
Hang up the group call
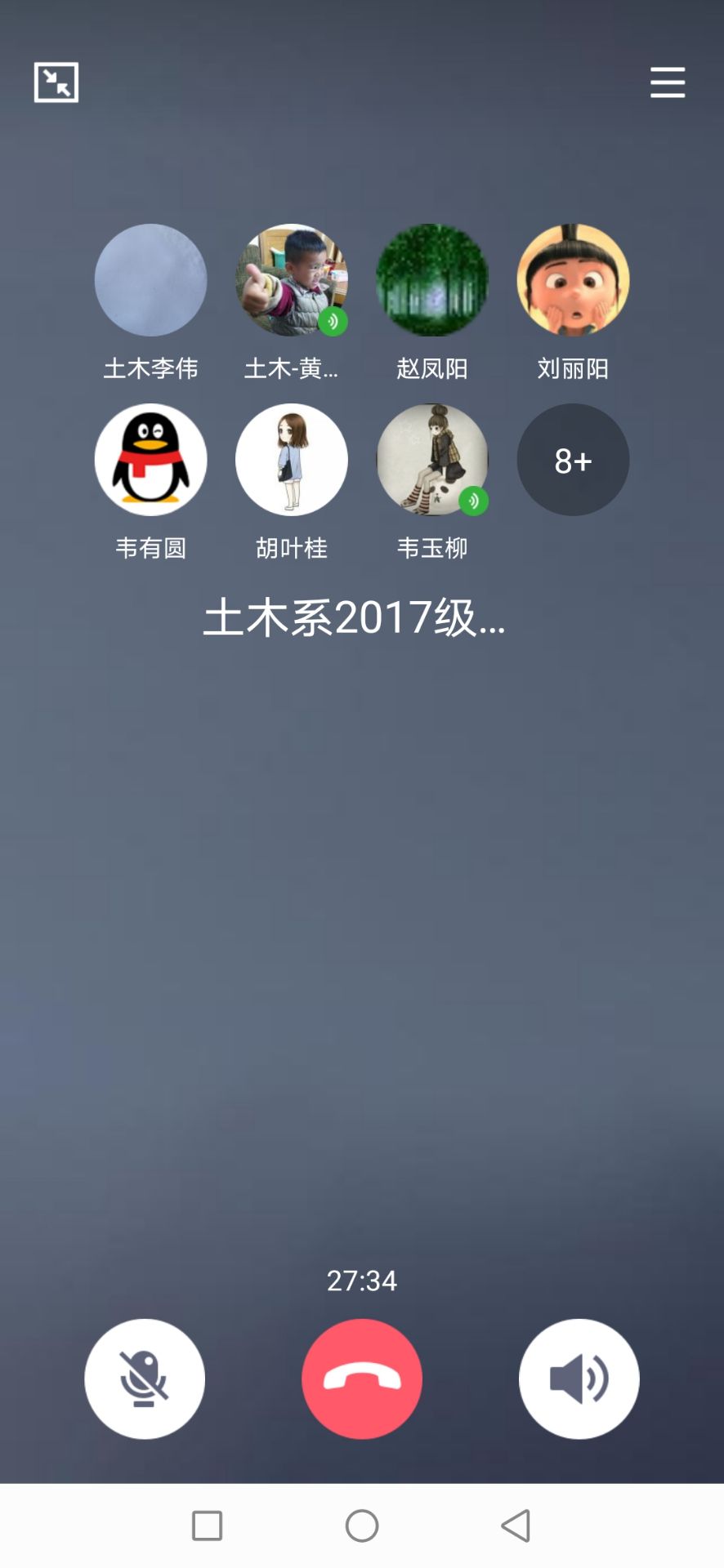(x=362, y=1379)
